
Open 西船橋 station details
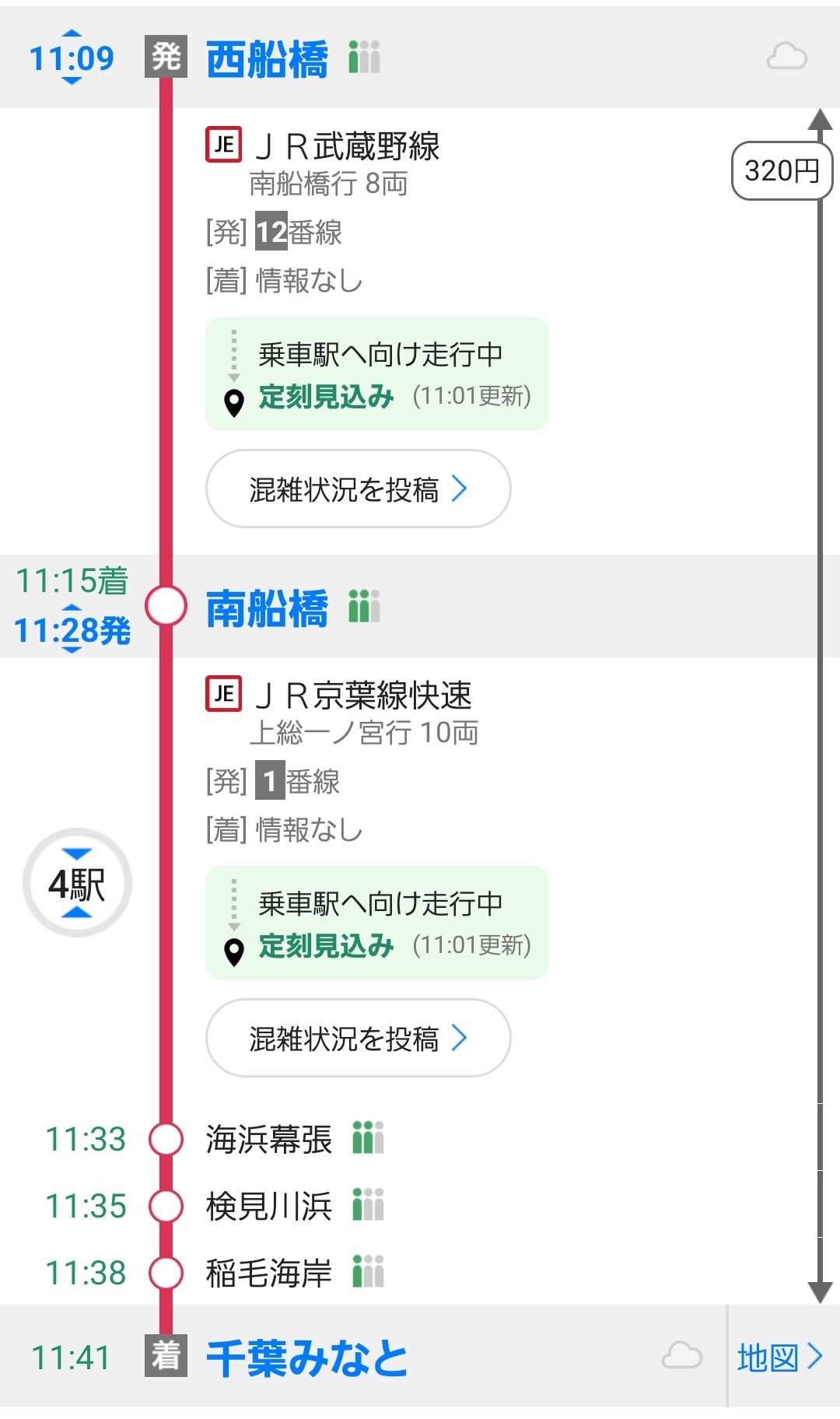(x=267, y=59)
